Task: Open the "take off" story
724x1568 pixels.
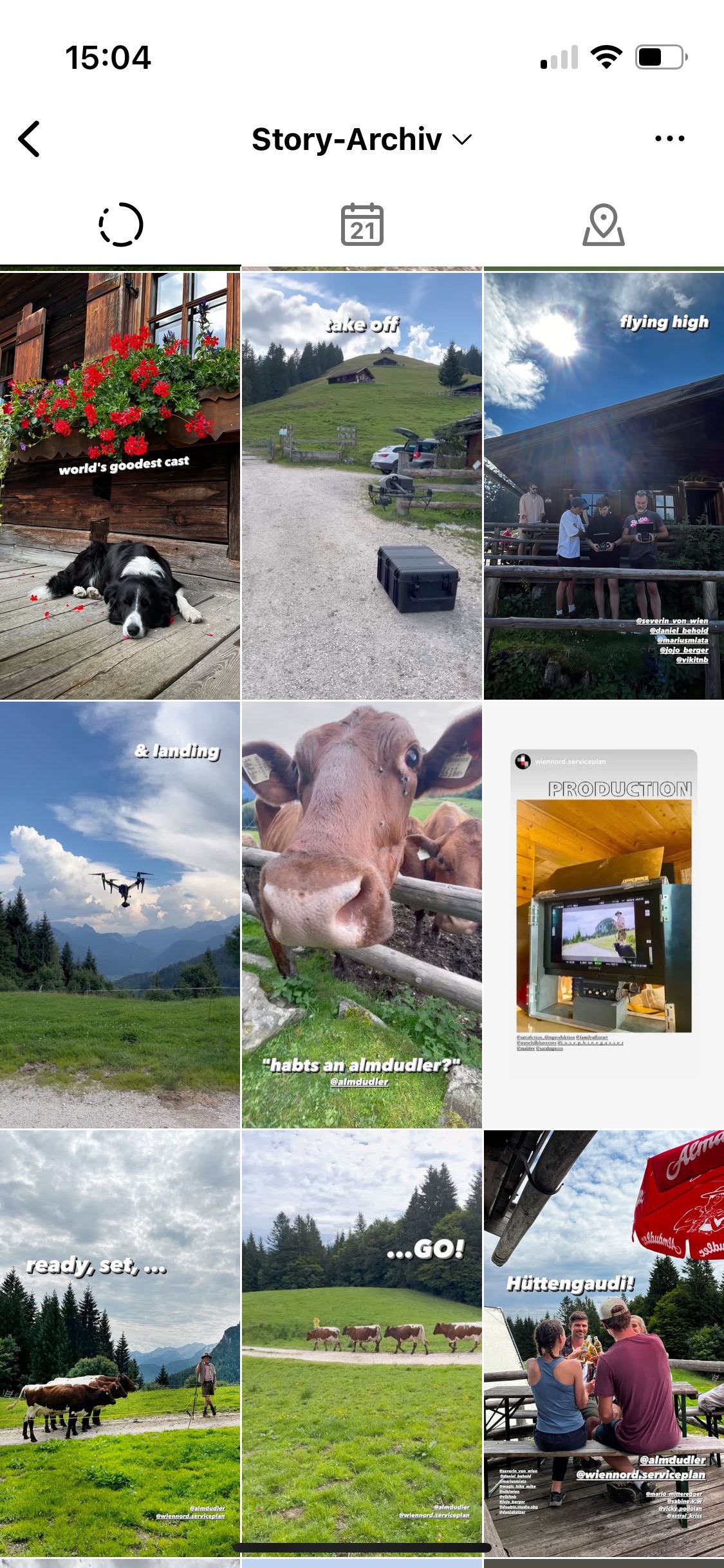Action: (x=362, y=486)
